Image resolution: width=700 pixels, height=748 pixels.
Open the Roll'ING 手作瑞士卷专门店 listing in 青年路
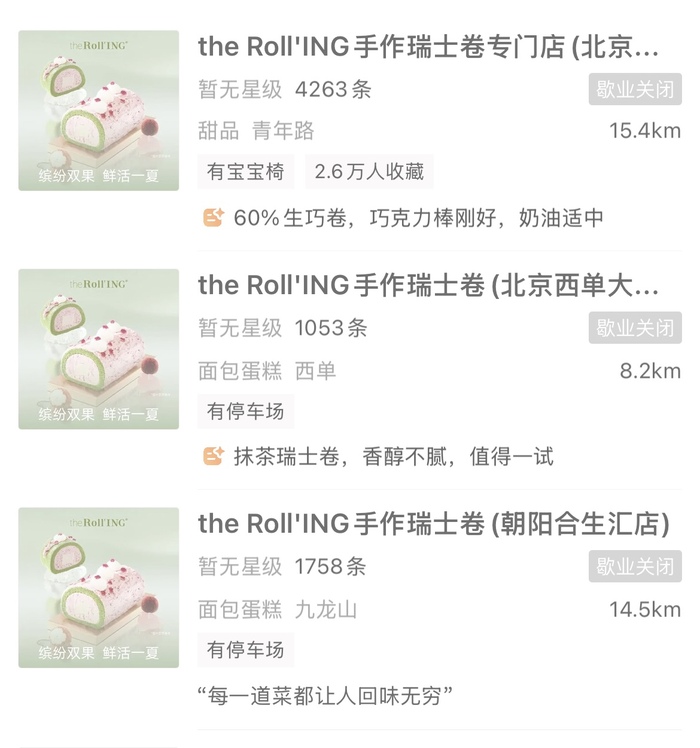click(428, 47)
